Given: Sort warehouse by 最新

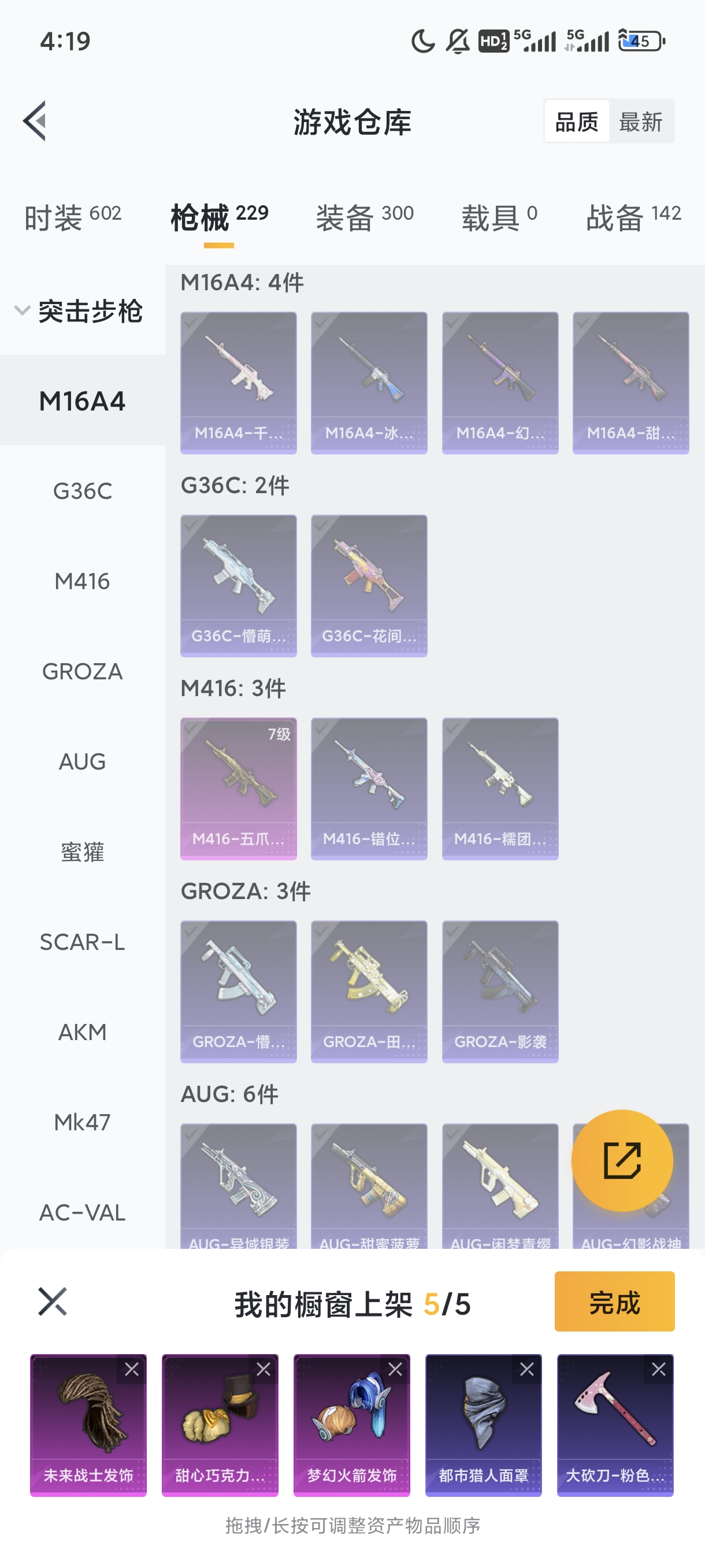Looking at the screenshot, I should click(640, 122).
